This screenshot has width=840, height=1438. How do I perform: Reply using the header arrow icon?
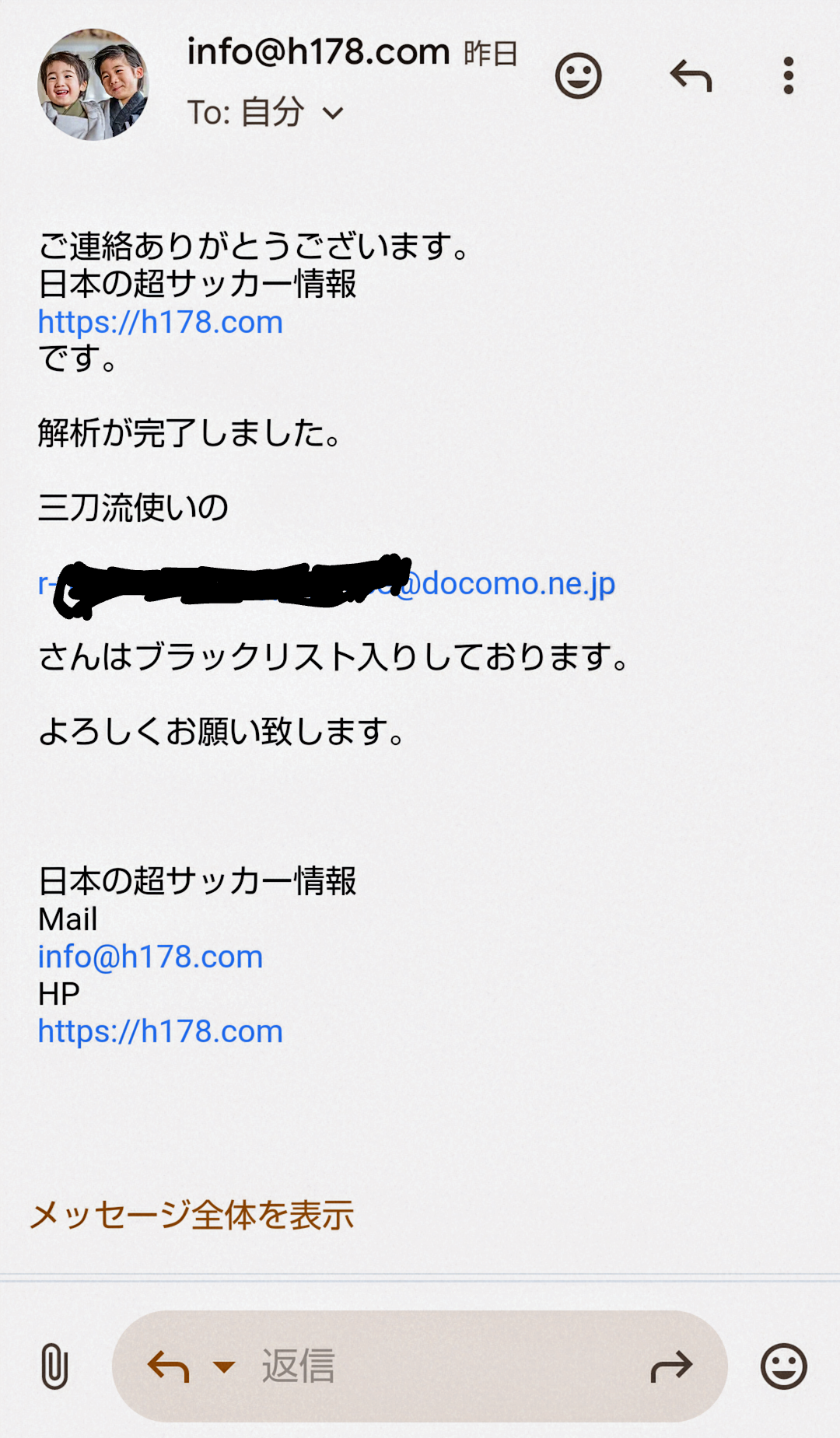click(691, 76)
